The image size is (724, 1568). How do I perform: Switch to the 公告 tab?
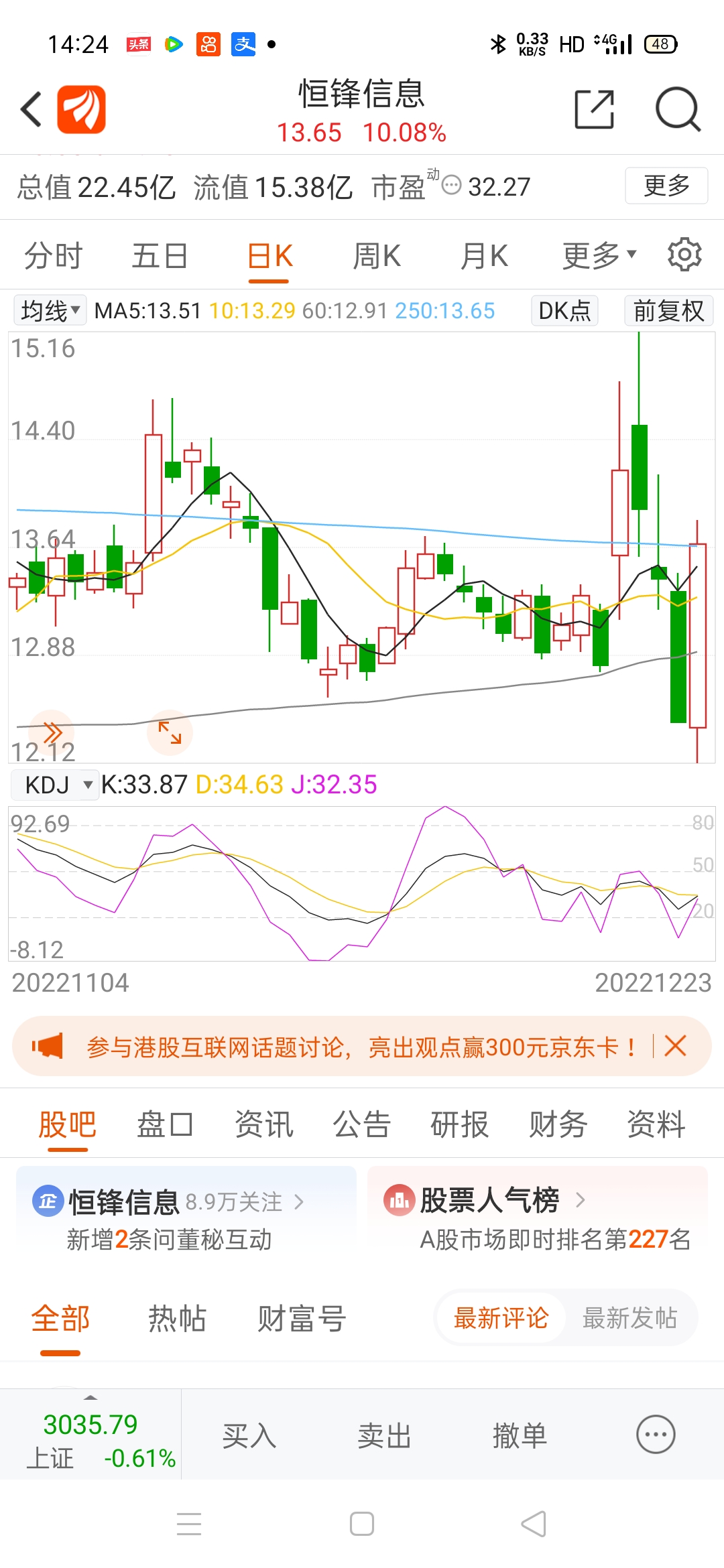[x=362, y=1124]
